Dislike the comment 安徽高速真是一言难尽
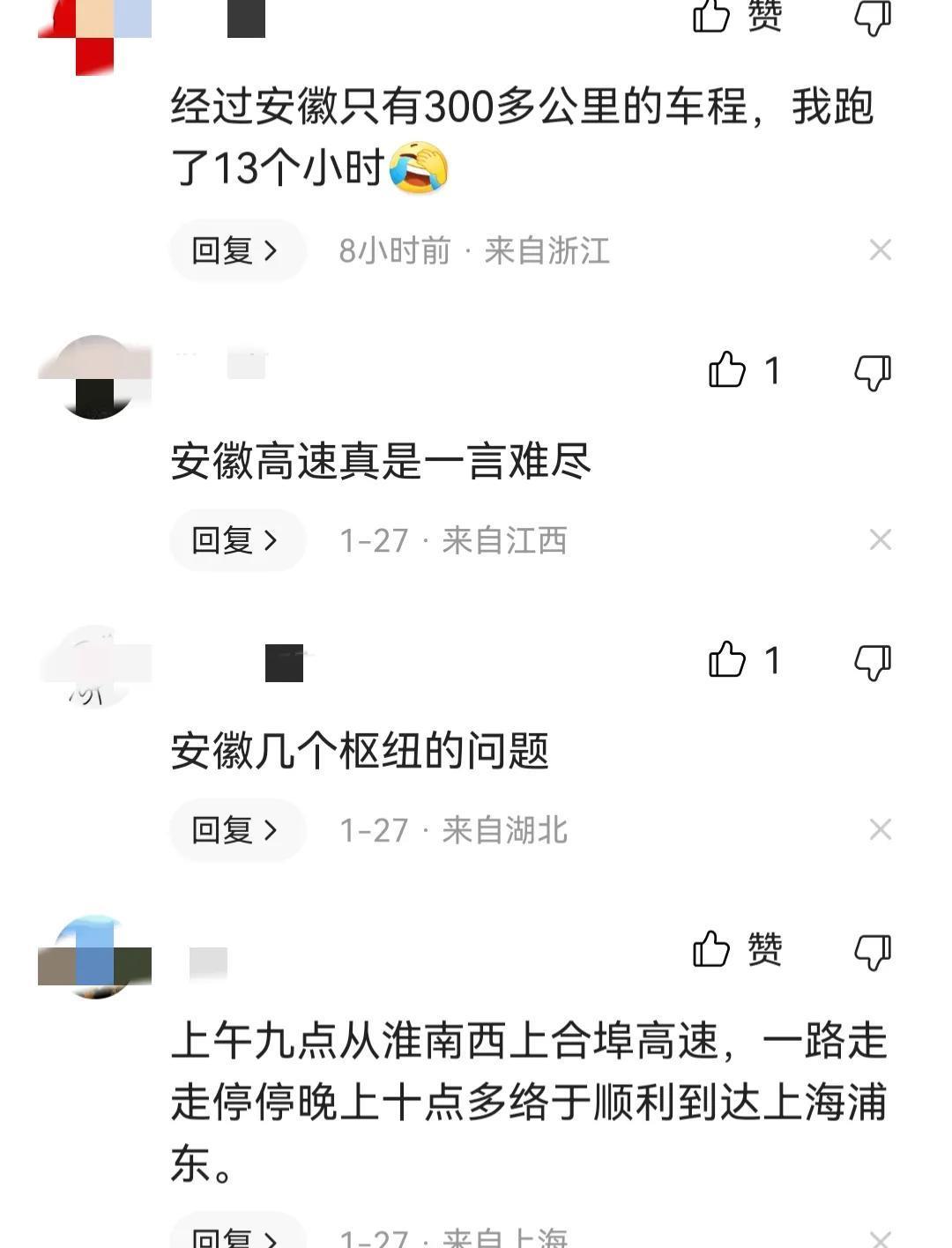Screen dimensions: 952x1248 pyautogui.click(x=873, y=372)
